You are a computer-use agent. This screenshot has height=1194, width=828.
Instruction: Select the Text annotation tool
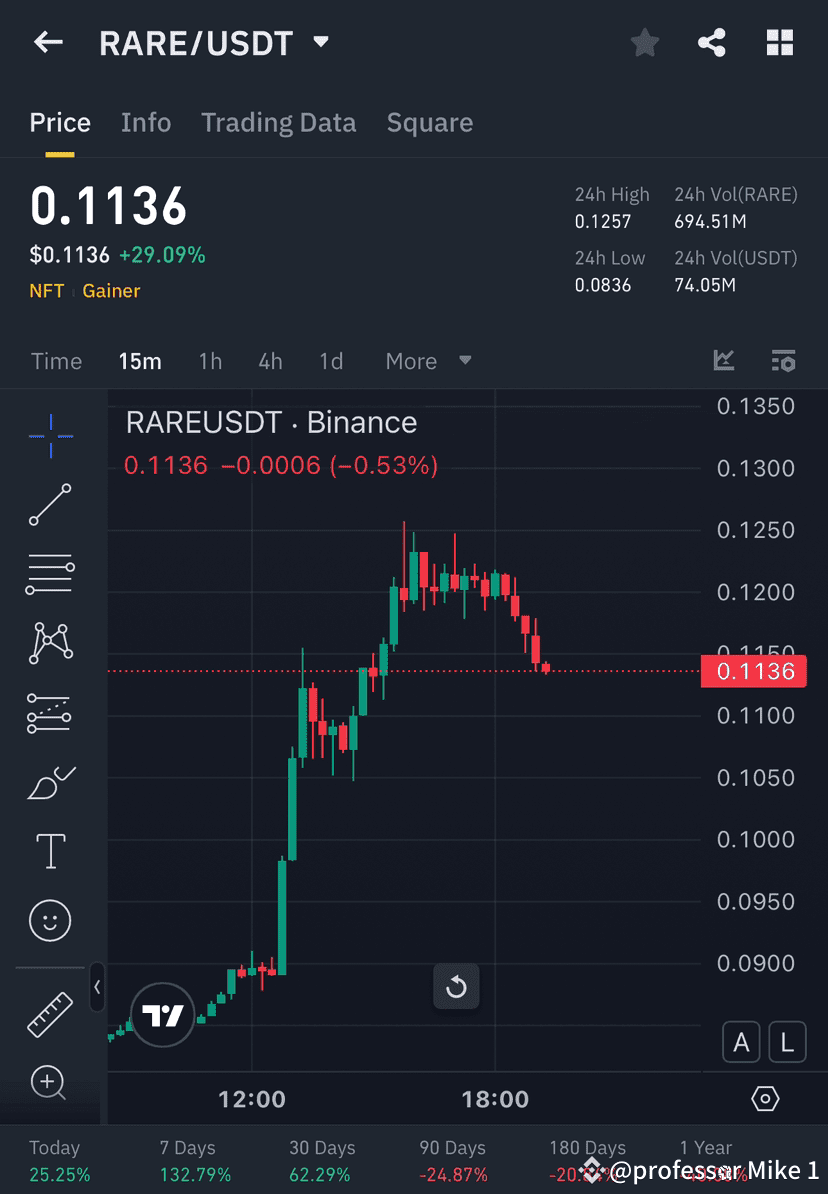point(49,851)
